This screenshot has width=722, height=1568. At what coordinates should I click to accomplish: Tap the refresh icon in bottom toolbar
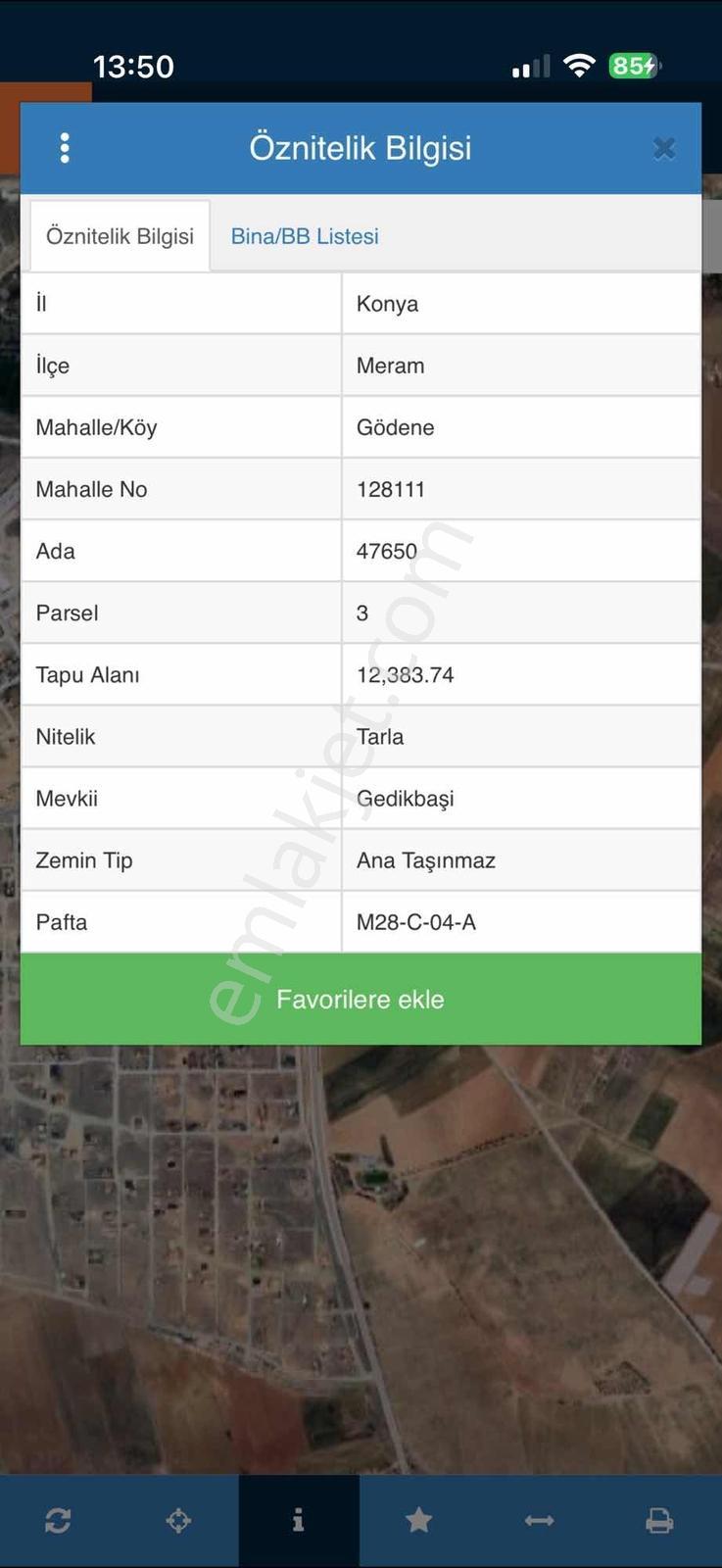click(x=58, y=1520)
